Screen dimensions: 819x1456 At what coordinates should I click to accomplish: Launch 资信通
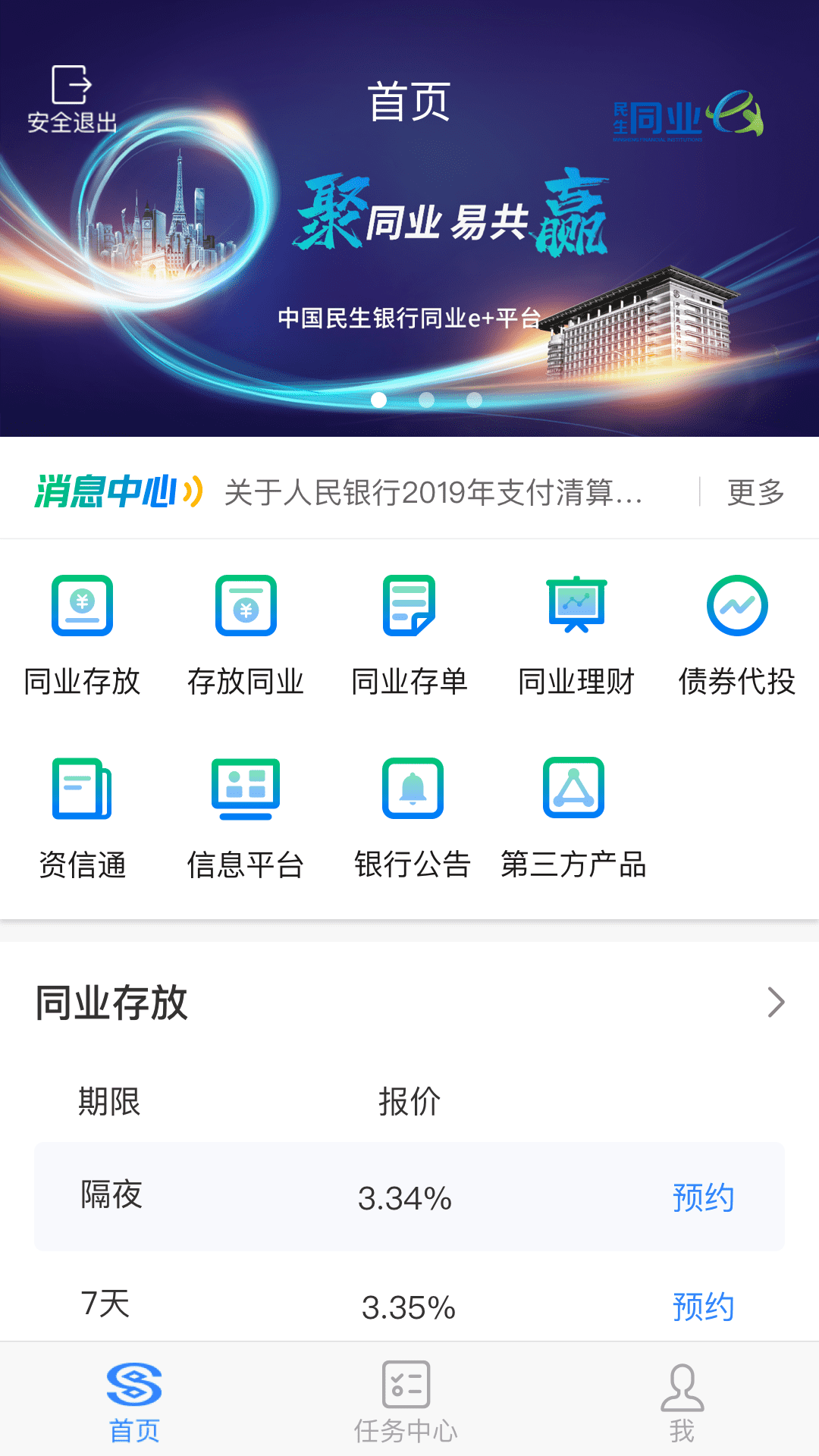82,817
